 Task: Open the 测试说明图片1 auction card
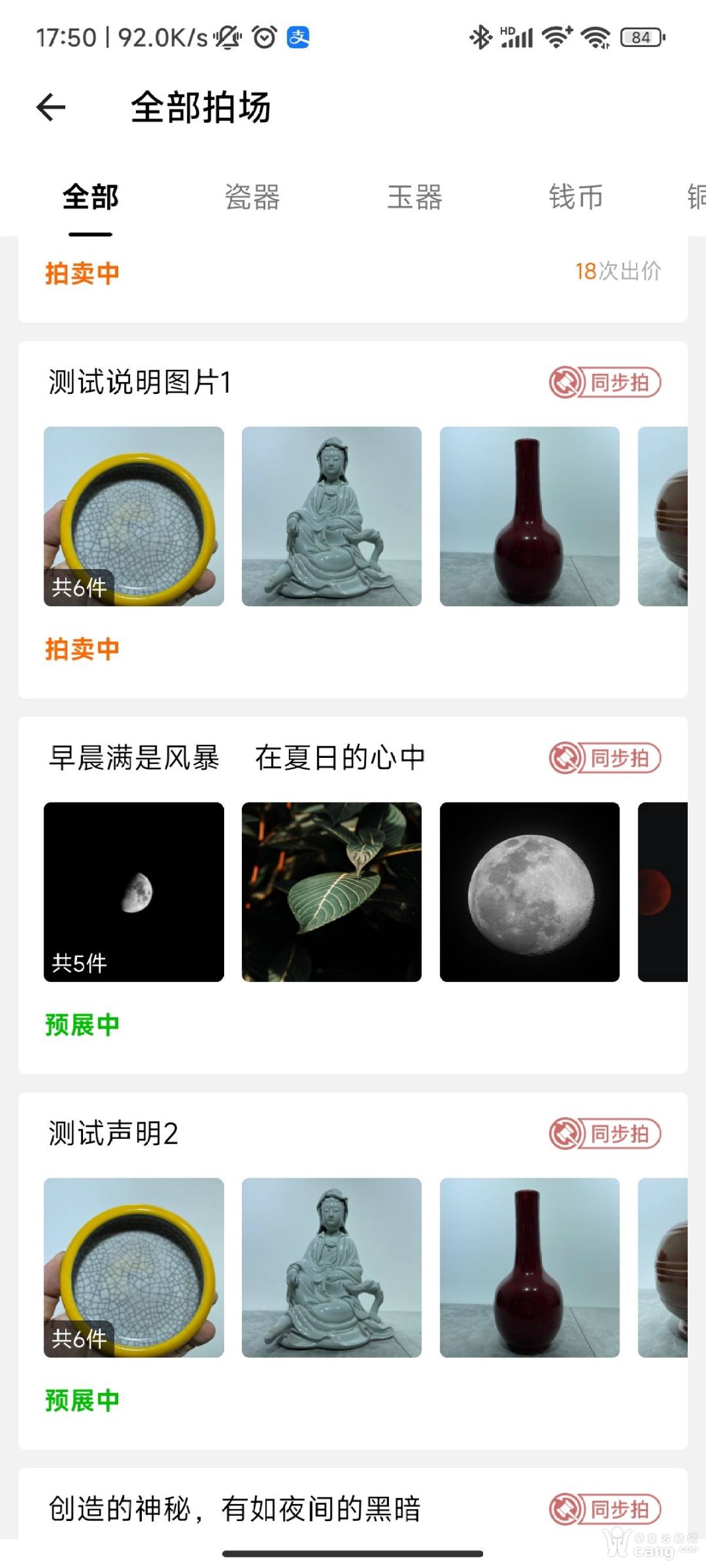tap(140, 383)
